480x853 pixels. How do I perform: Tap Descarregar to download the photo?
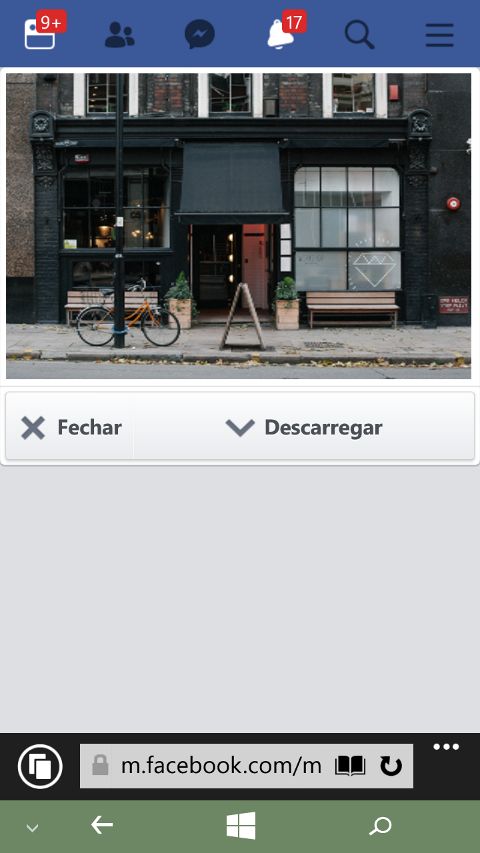coord(304,428)
